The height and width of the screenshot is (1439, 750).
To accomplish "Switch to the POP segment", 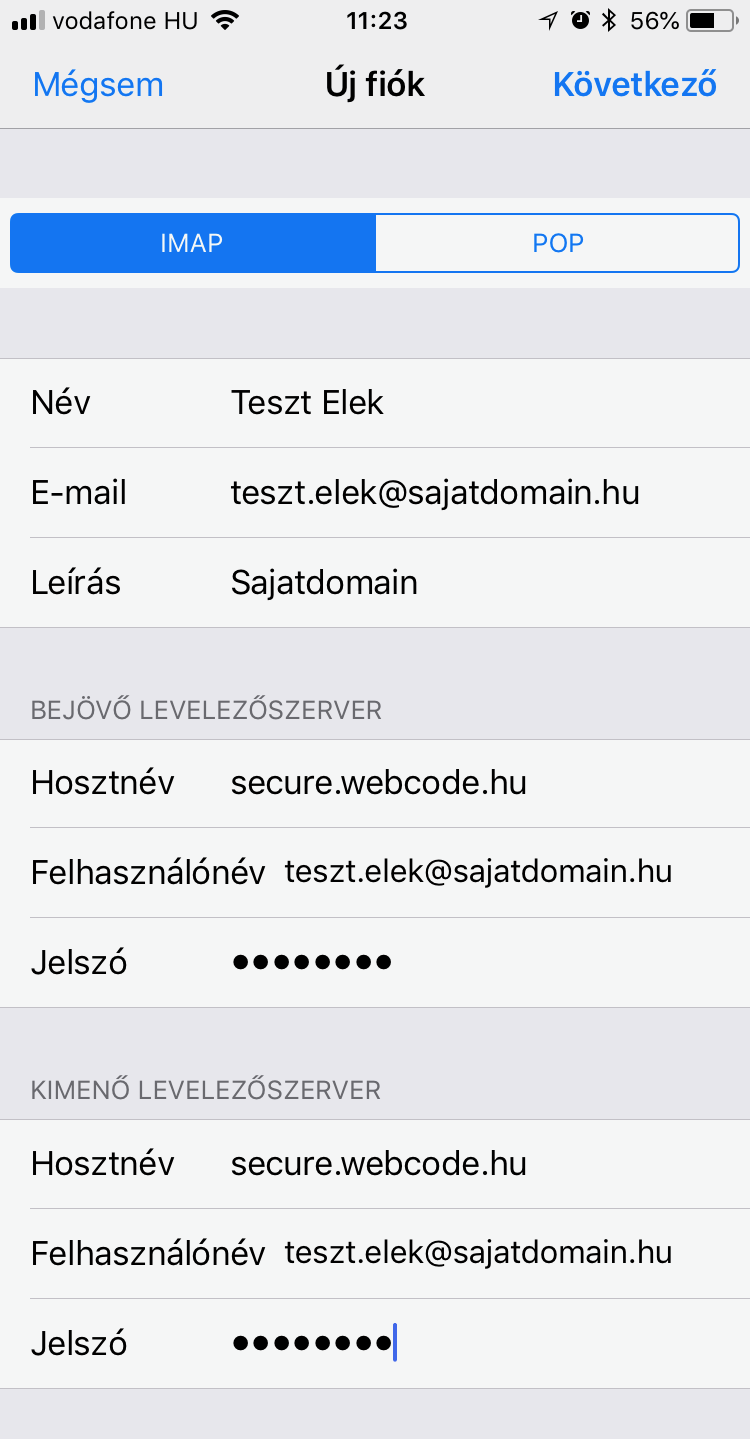I will (x=558, y=243).
